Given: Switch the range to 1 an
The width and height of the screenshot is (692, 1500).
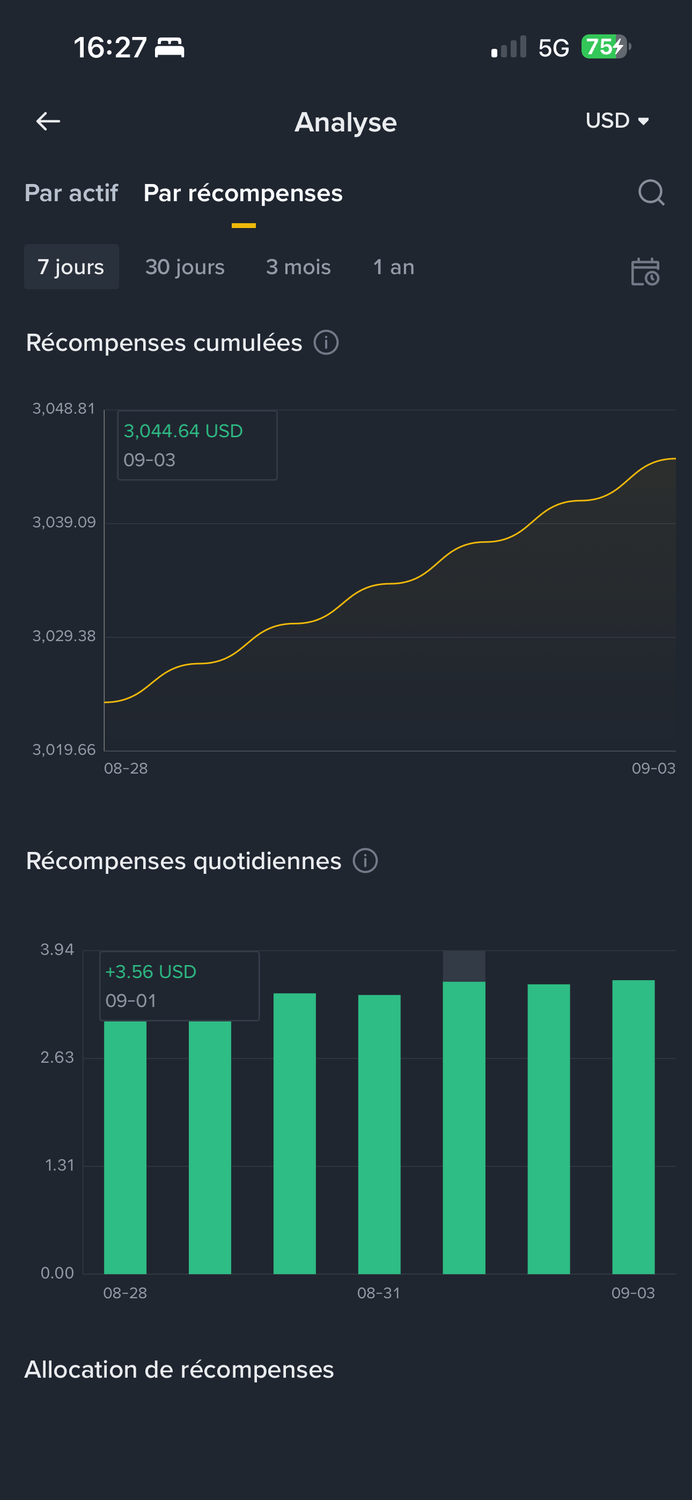Looking at the screenshot, I should pos(394,267).
